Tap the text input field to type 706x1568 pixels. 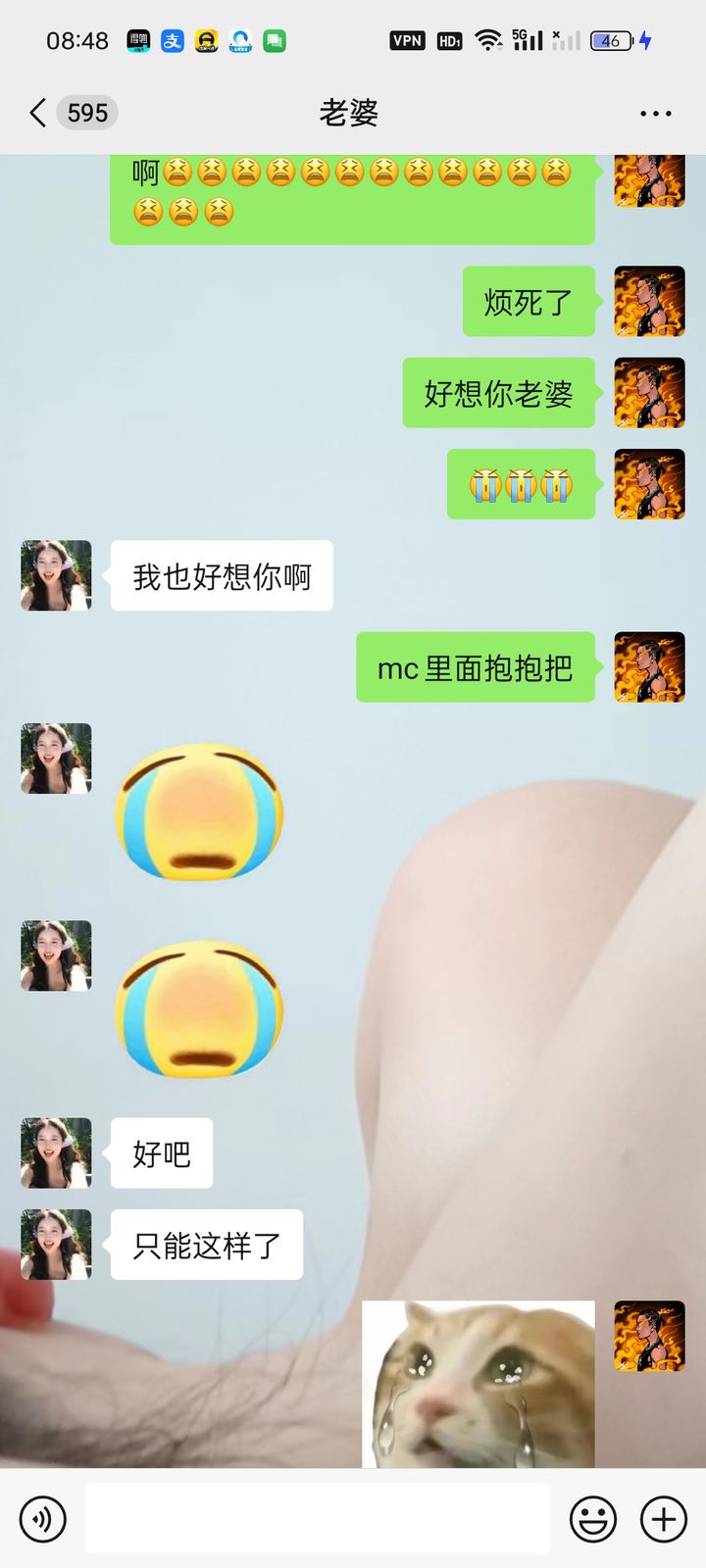[x=314, y=1516]
